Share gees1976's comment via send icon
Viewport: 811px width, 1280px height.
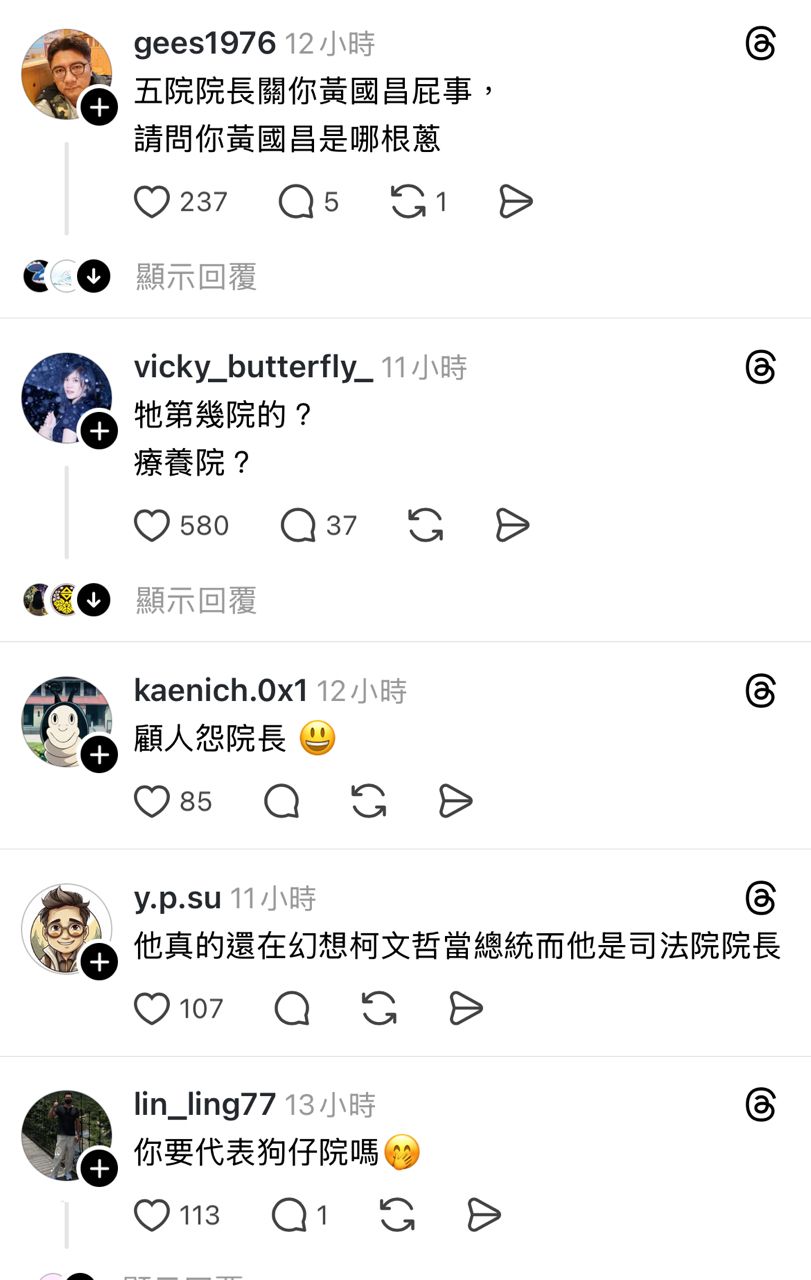(515, 202)
